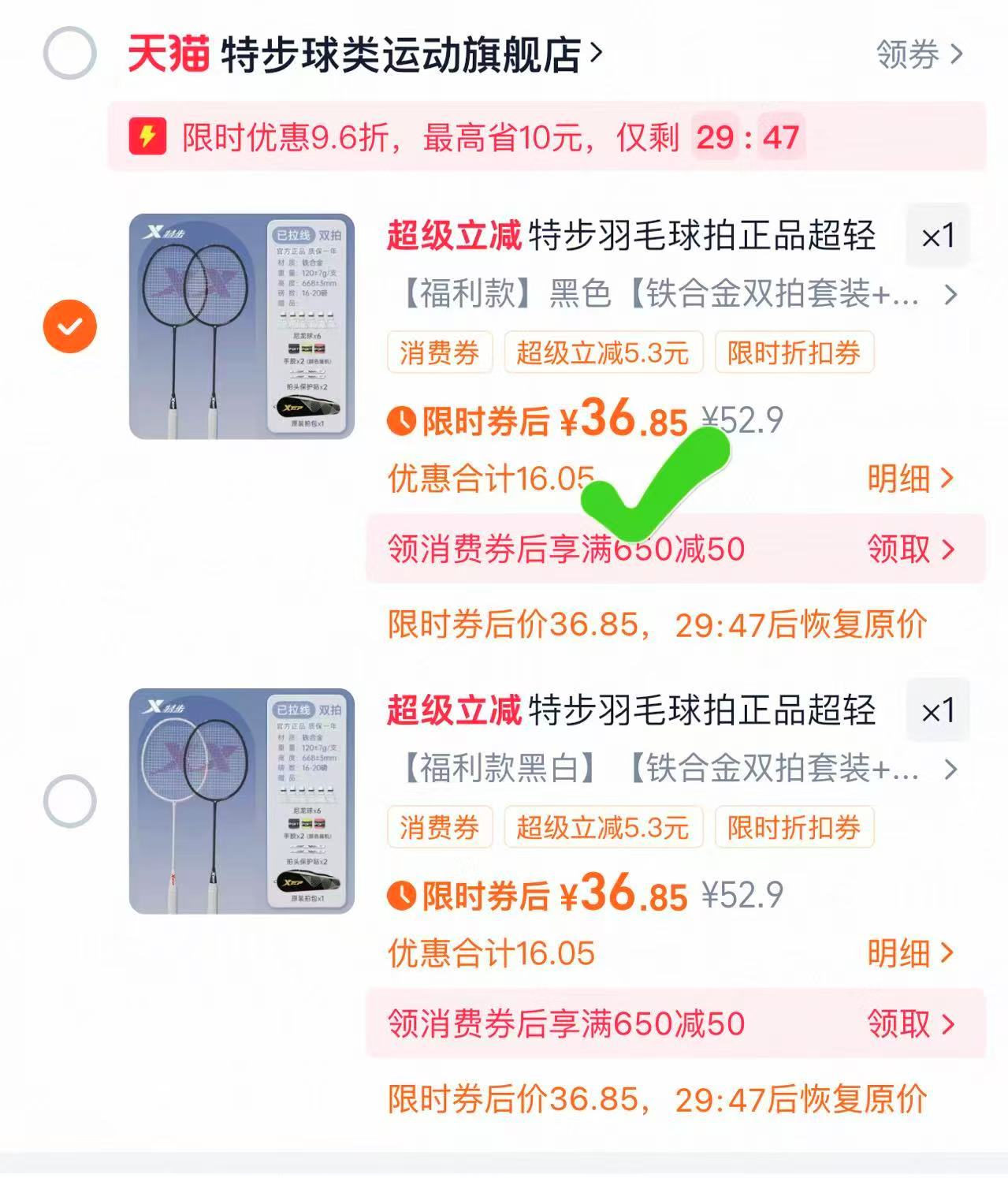Tap the 超级立减5.3元 tag on first item
The width and height of the screenshot is (1008, 1178).
[x=603, y=352]
